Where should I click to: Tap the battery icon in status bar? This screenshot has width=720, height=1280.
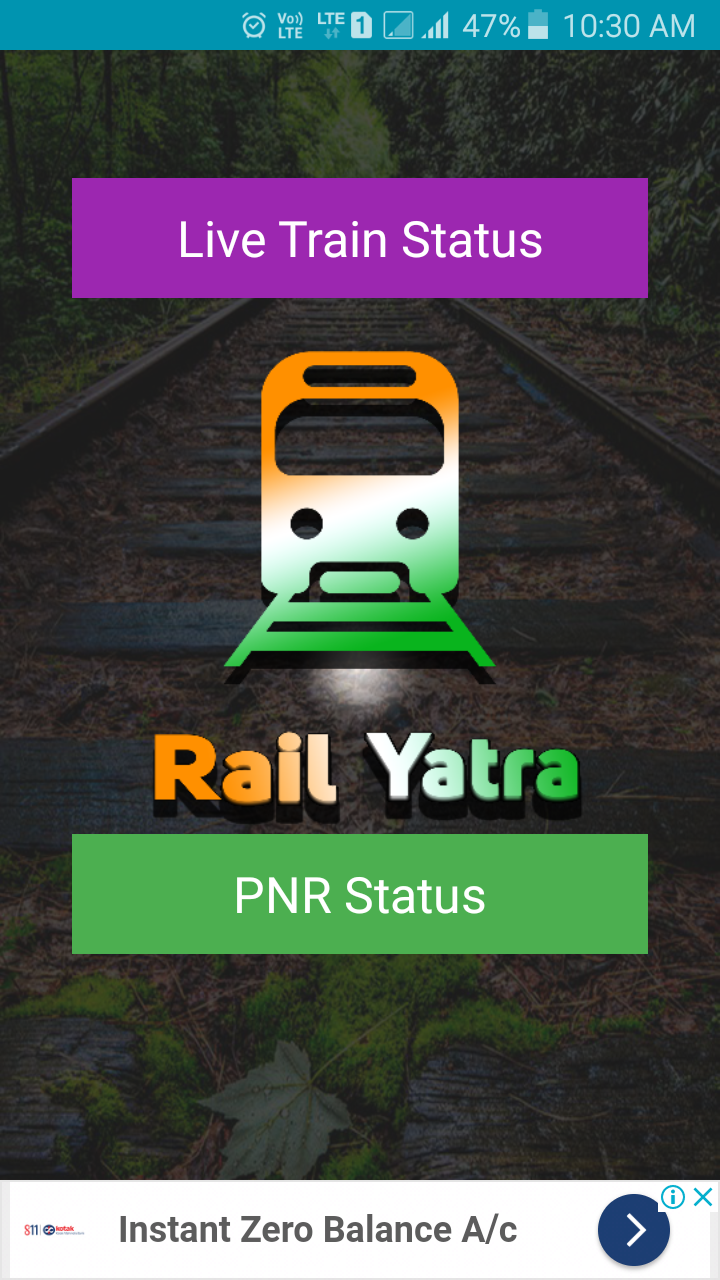(x=536, y=25)
